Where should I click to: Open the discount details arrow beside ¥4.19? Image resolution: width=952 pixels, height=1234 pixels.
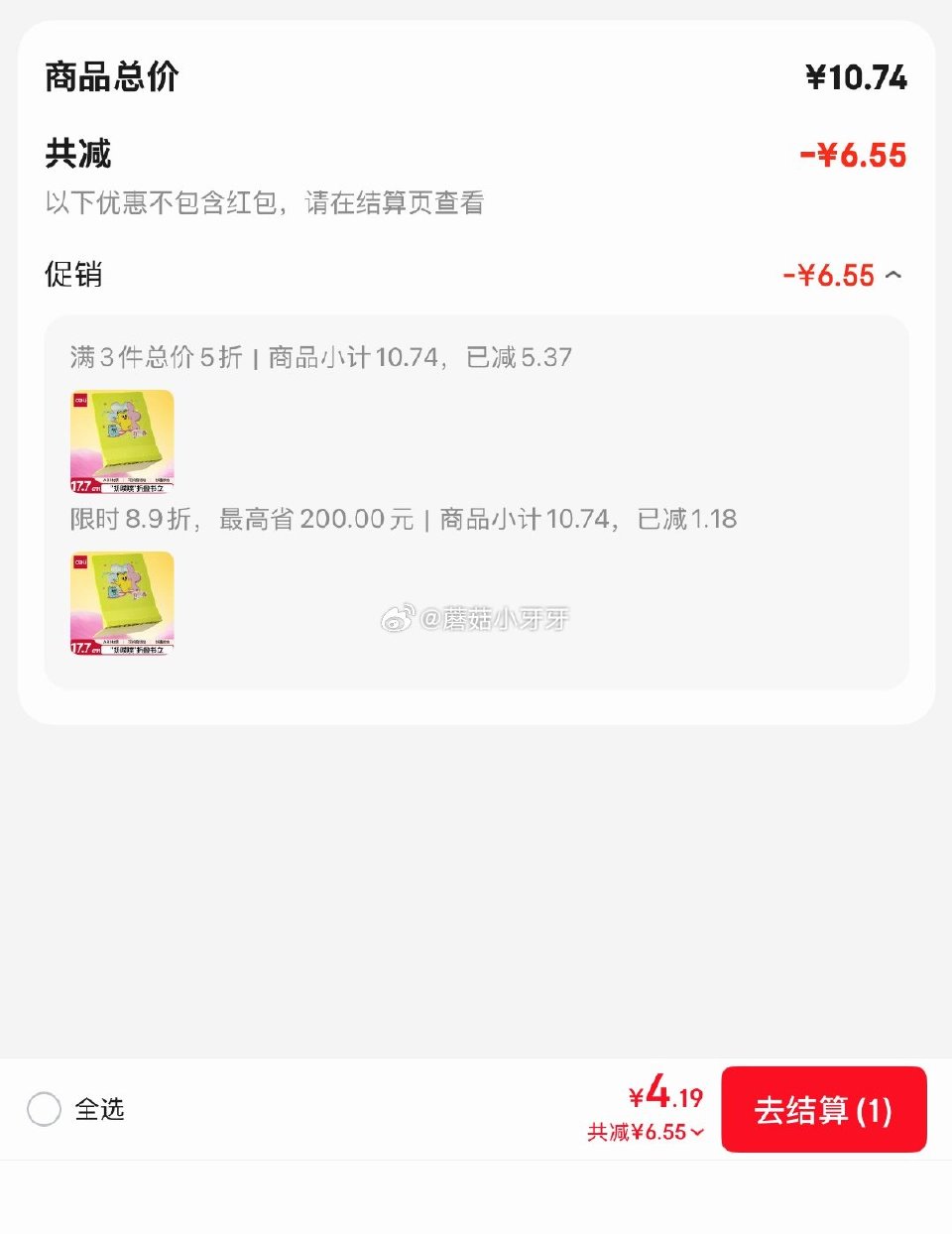pos(699,1131)
